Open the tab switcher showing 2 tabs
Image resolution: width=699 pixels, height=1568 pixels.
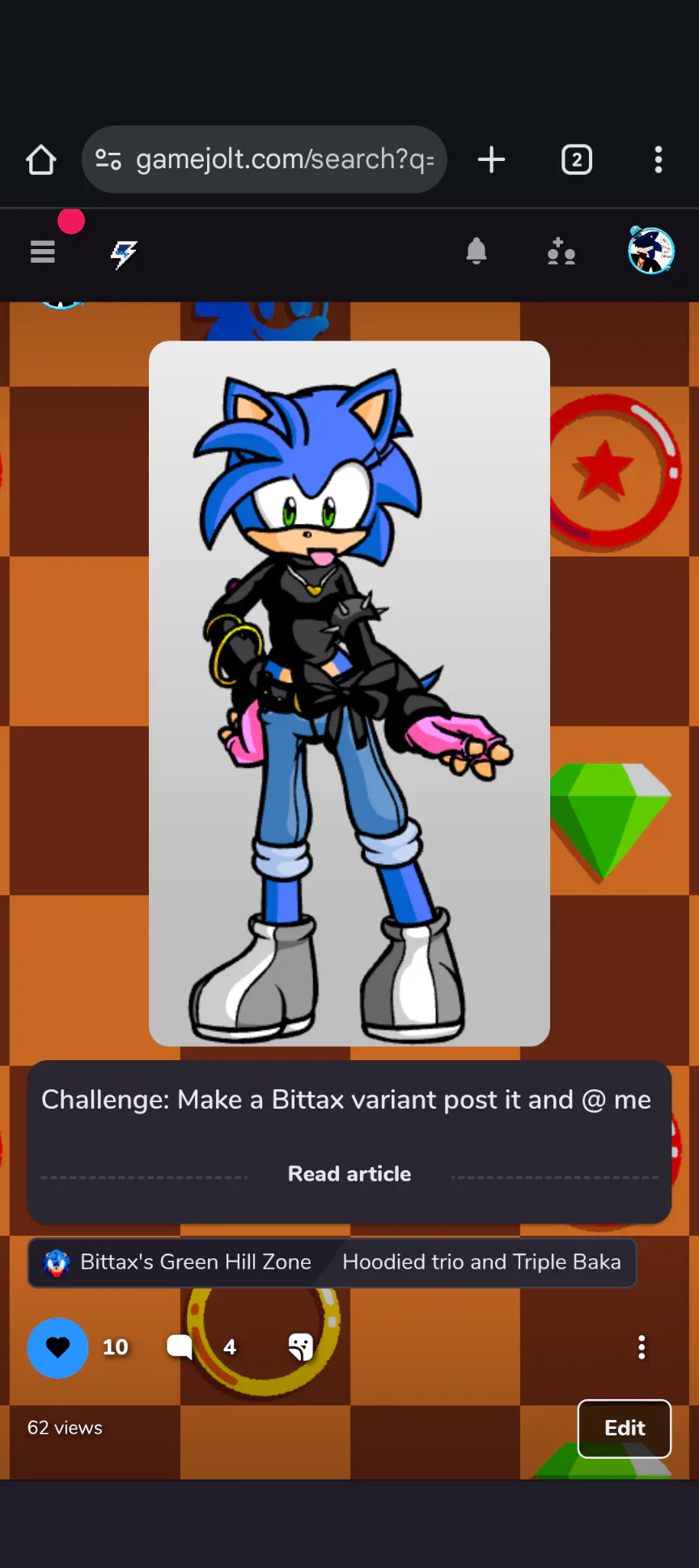pyautogui.click(x=576, y=160)
